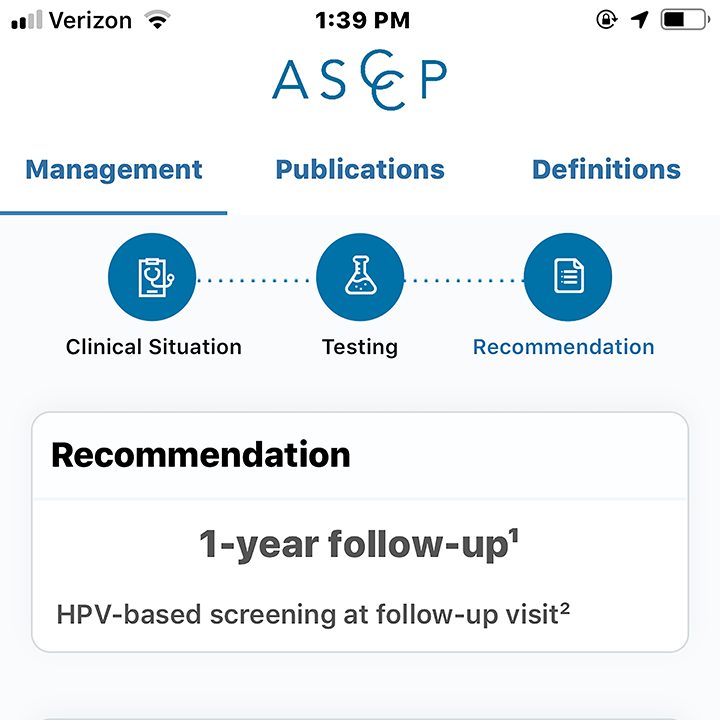
Task: Switch to the Management tab
Action: 114,170
